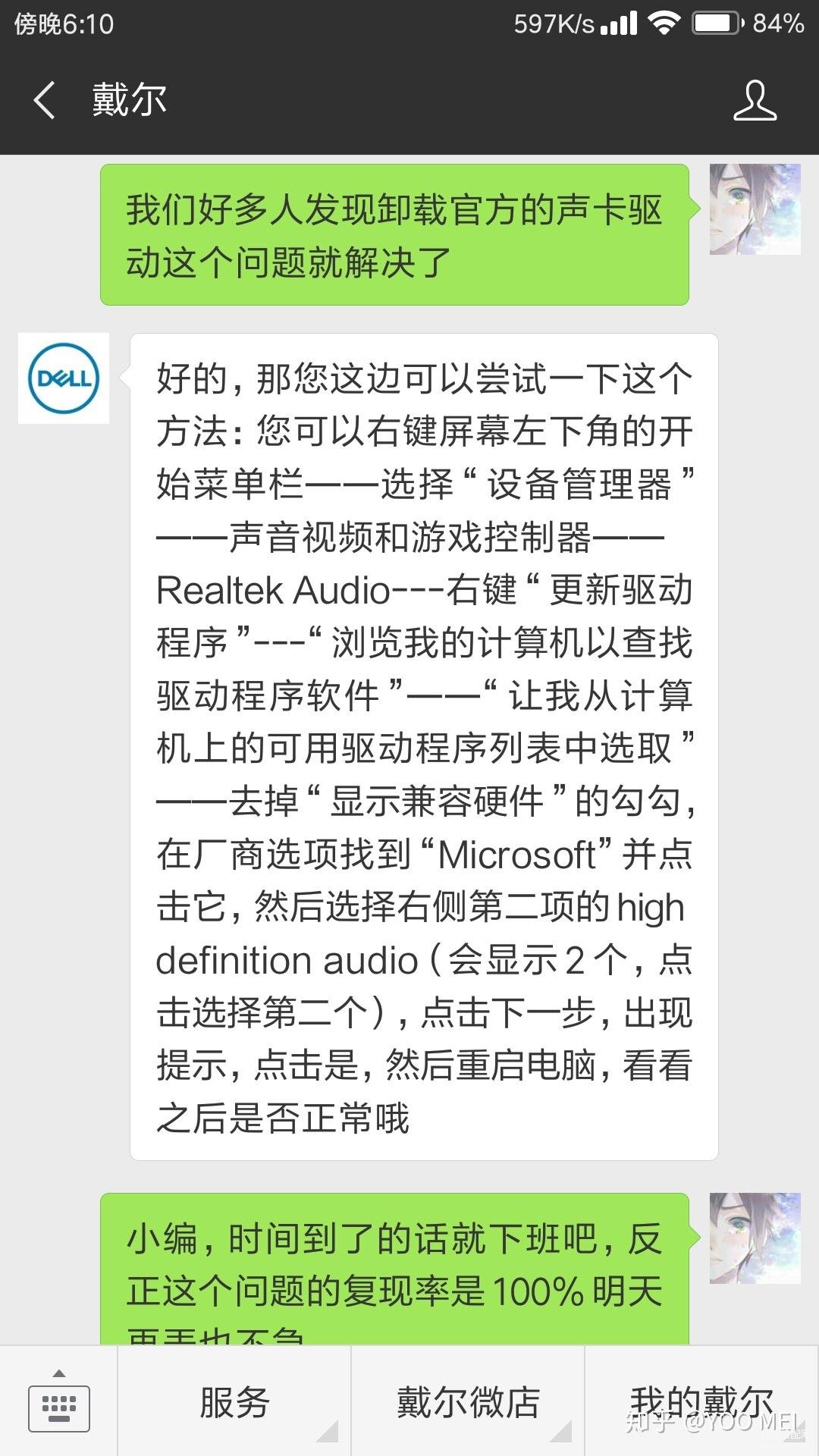The width and height of the screenshot is (819, 1456).
Task: Open the 服务 menu
Action: (x=234, y=1401)
